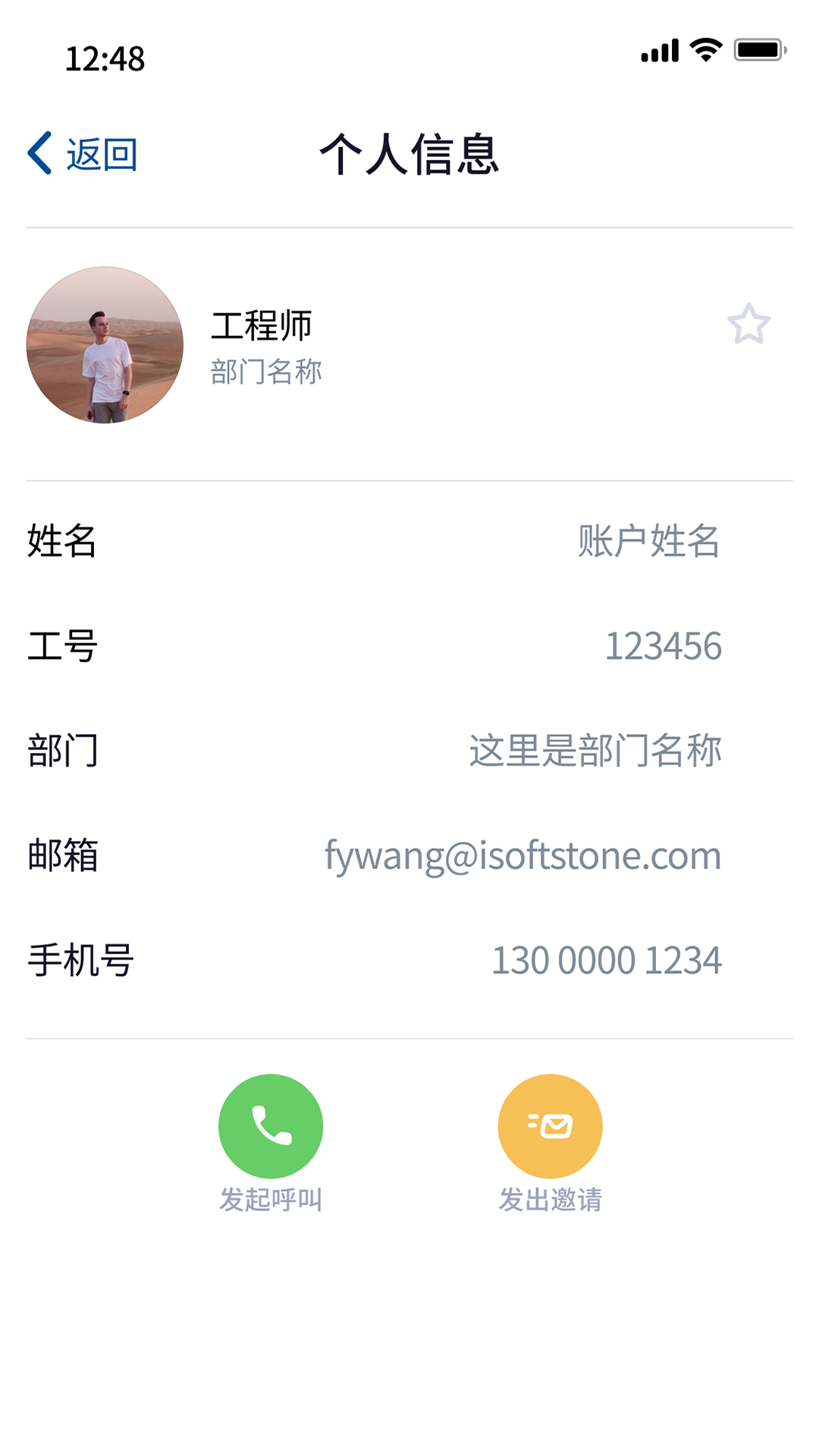The image size is (819, 1456).
Task: Go back using the 返回 button
Action: [83, 154]
